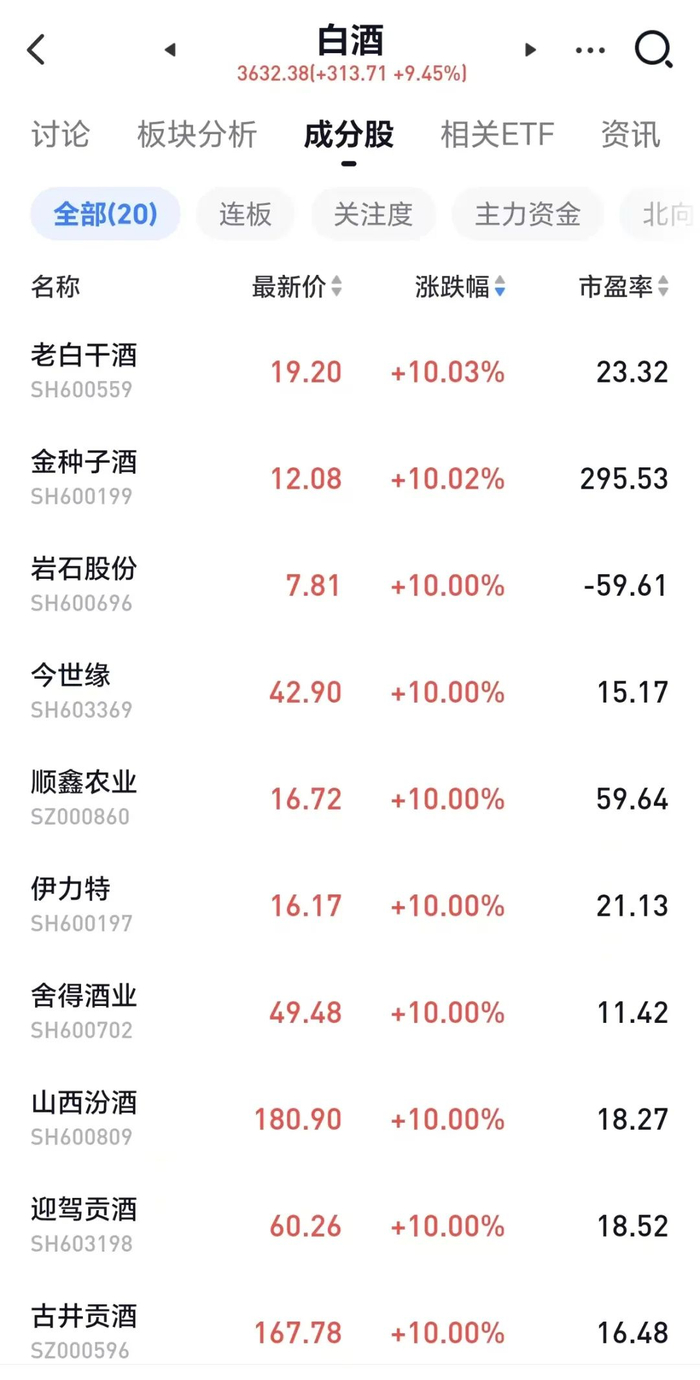This screenshot has height=1380, width=700.
Task: Switch to the previous sector with left arrow
Action: coord(170,49)
